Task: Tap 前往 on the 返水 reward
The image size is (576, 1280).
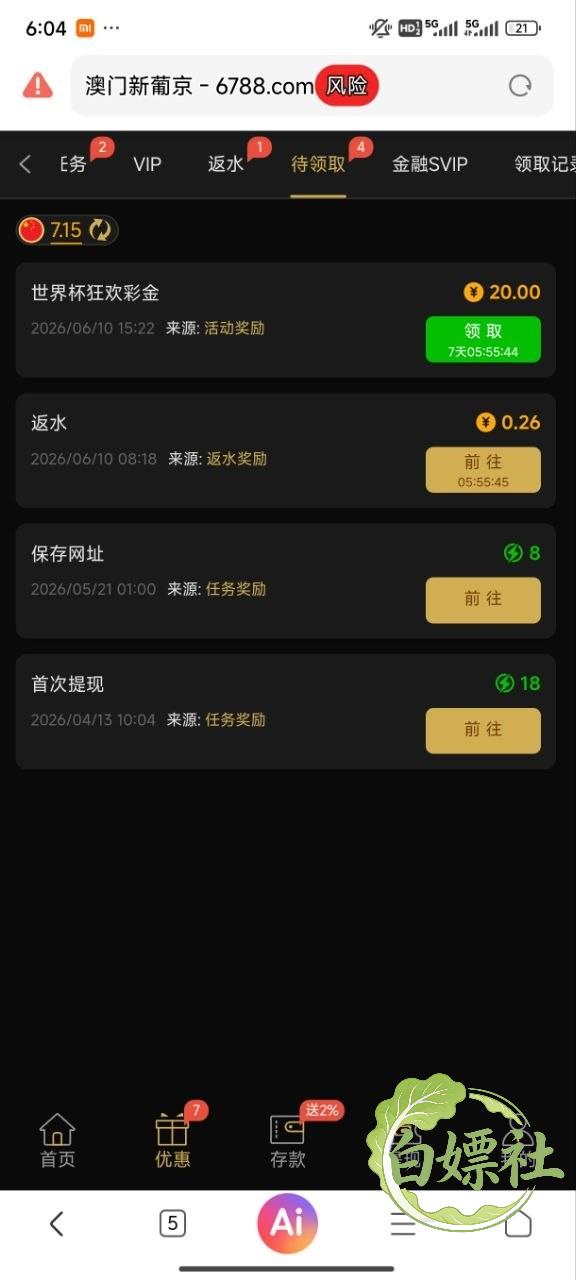Action: [483, 470]
